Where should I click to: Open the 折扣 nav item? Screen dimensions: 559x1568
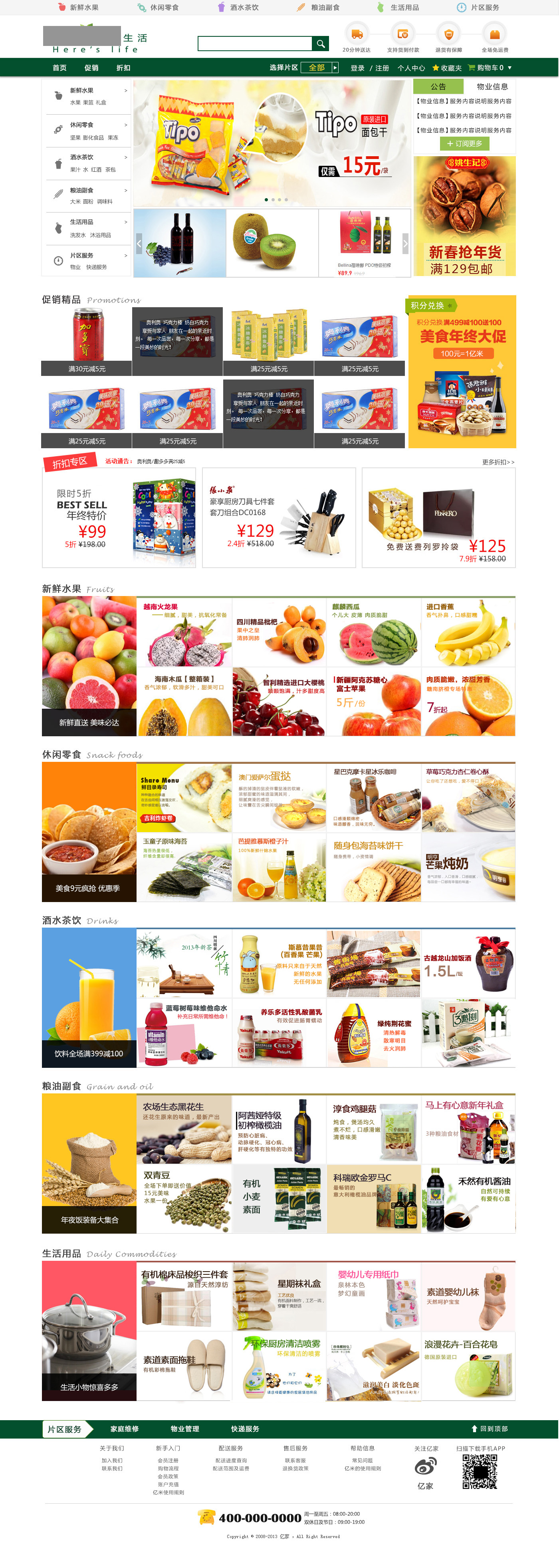click(123, 68)
